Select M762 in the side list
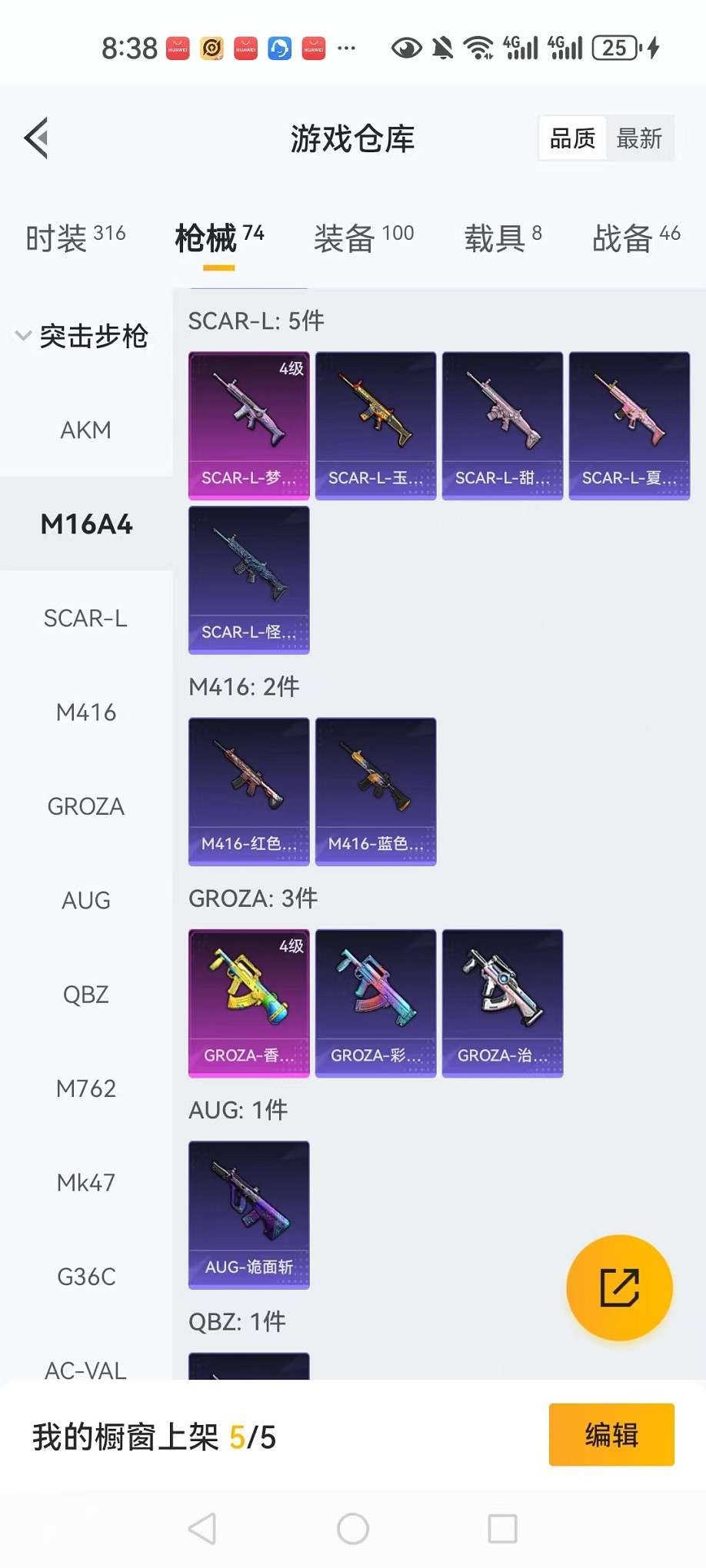 pos(86,1088)
